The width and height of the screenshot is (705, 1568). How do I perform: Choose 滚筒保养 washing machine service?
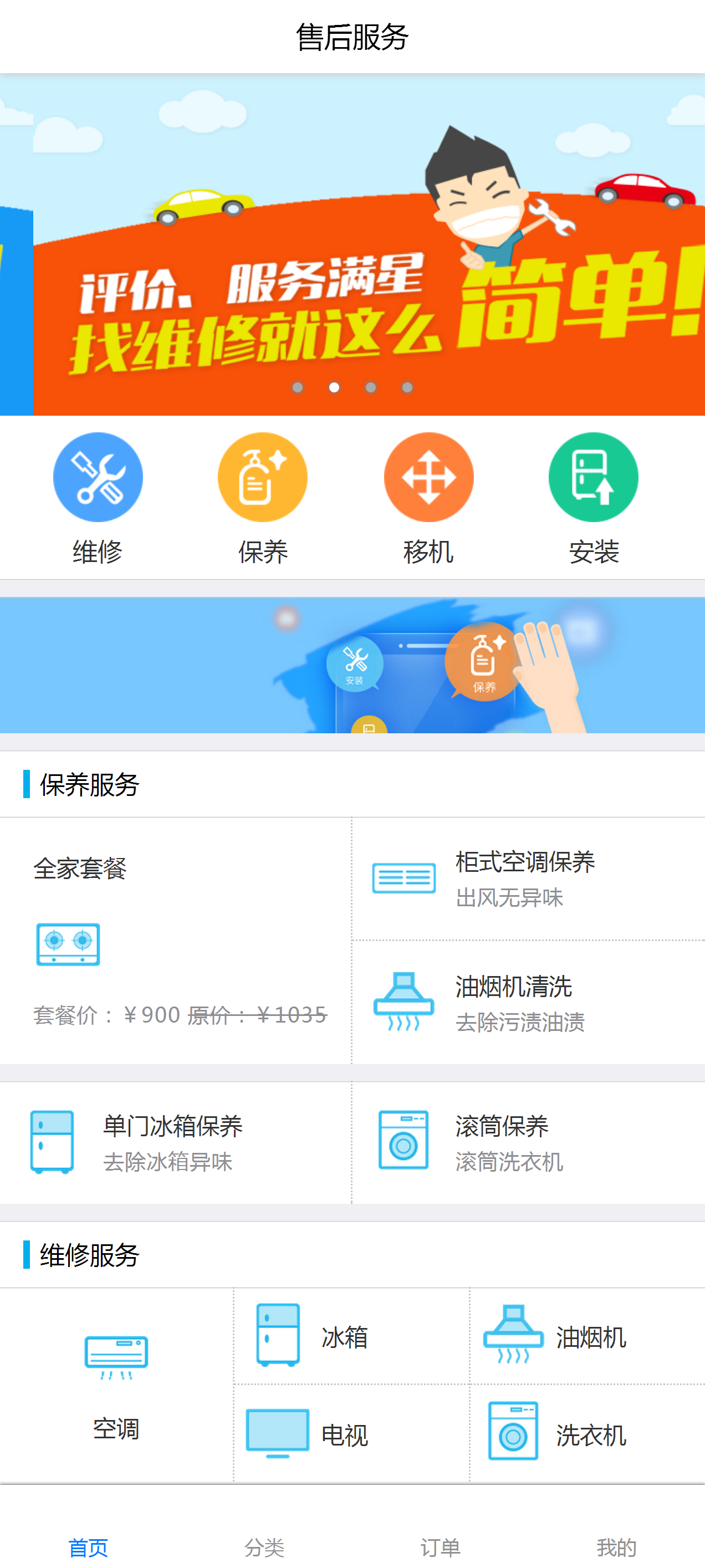coord(528,1142)
